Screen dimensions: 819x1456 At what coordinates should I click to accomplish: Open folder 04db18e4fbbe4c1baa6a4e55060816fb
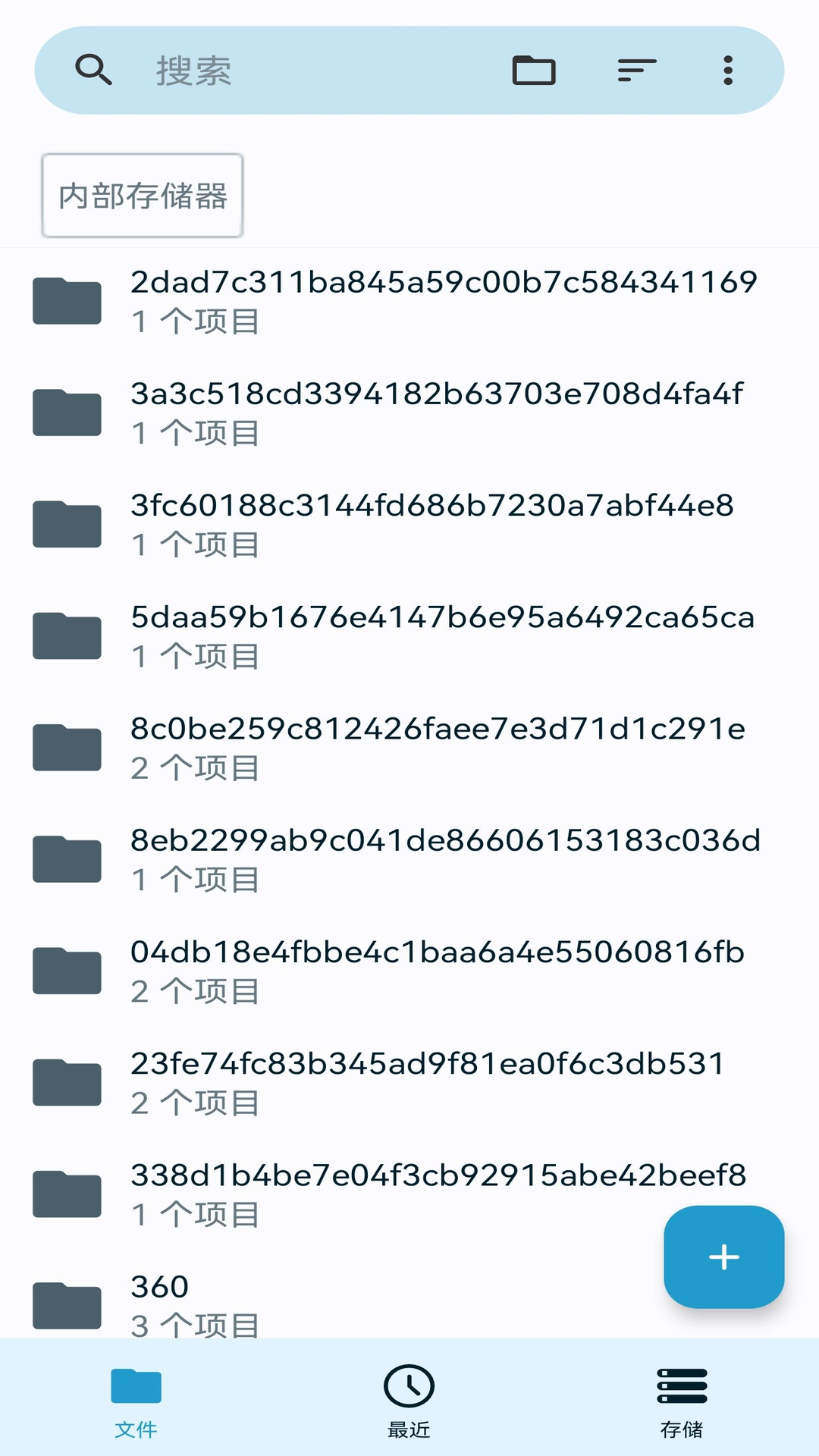[x=409, y=970]
